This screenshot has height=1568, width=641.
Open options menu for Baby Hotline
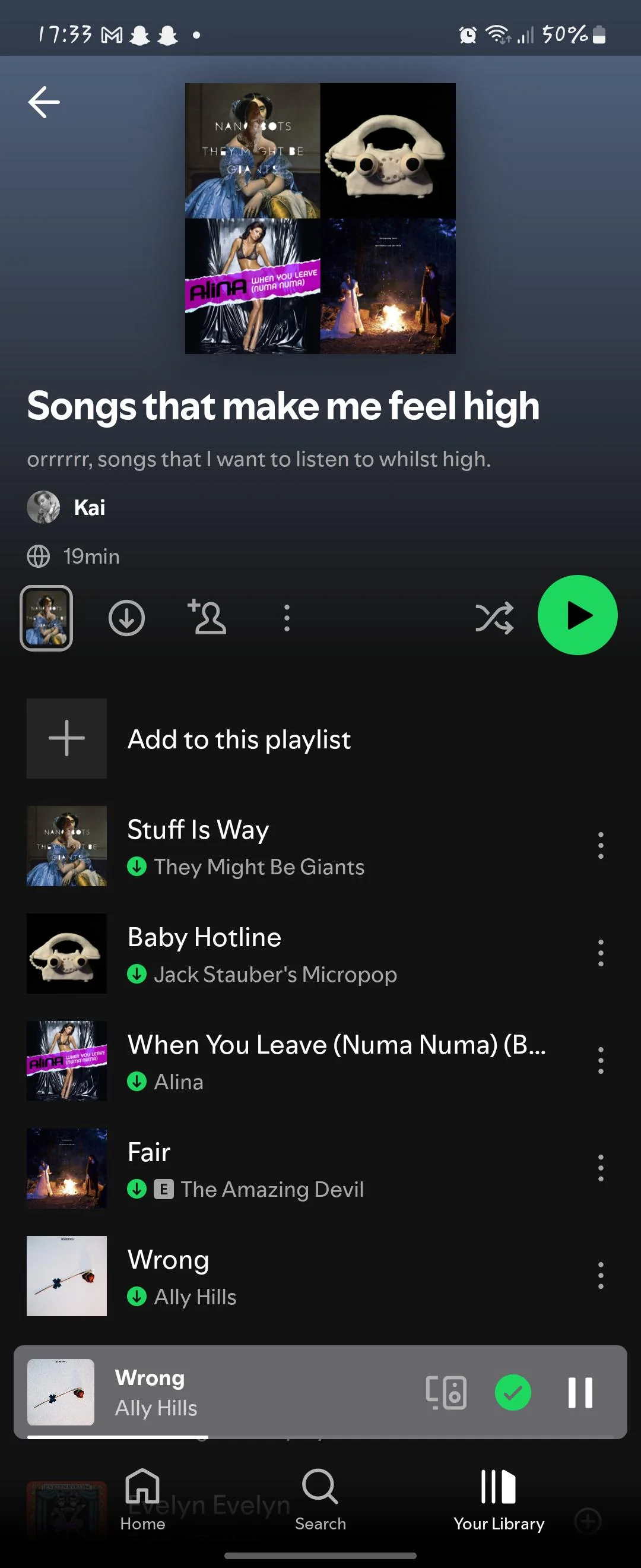point(601,953)
